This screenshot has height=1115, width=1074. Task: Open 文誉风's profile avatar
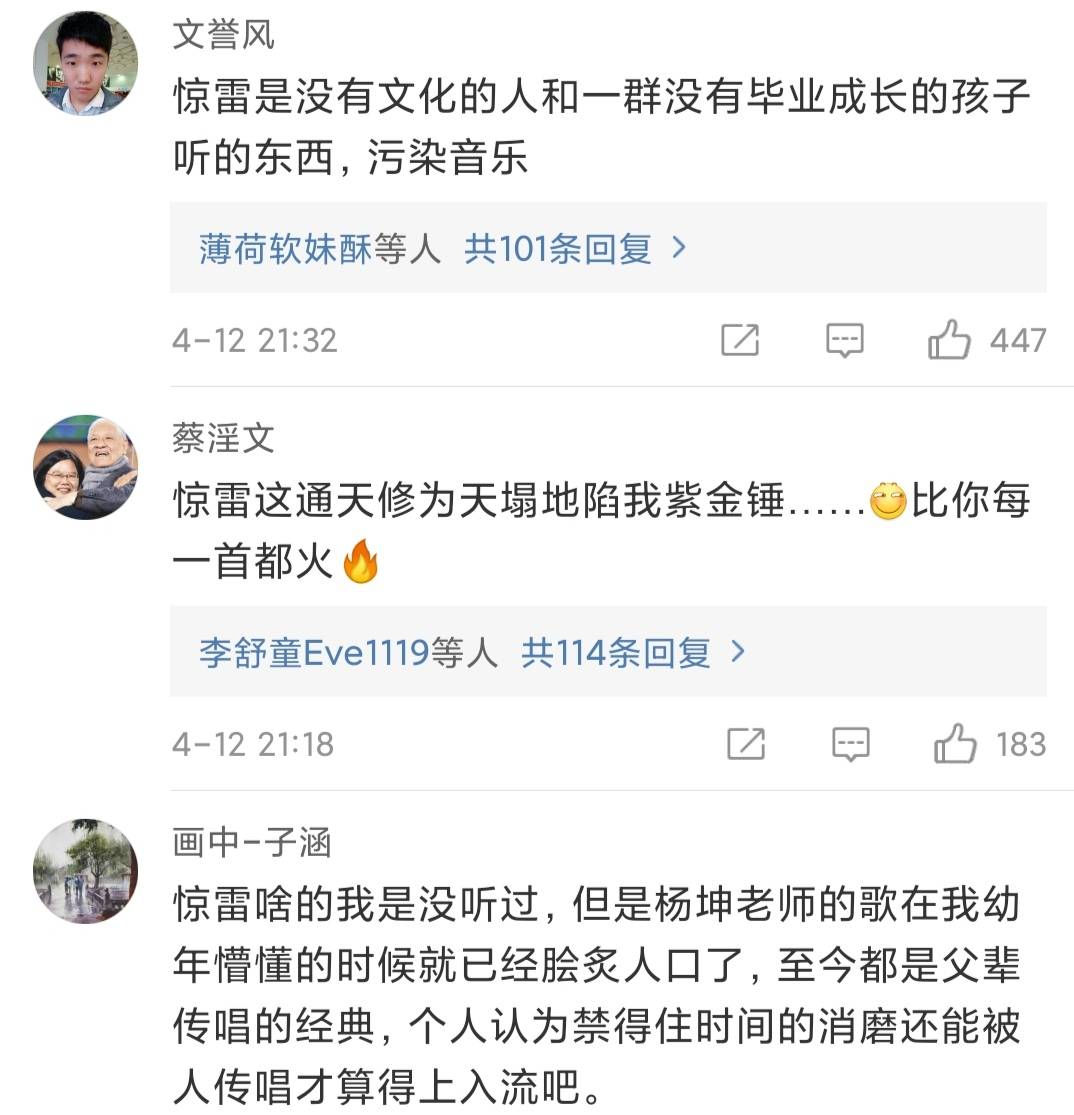pos(86,65)
